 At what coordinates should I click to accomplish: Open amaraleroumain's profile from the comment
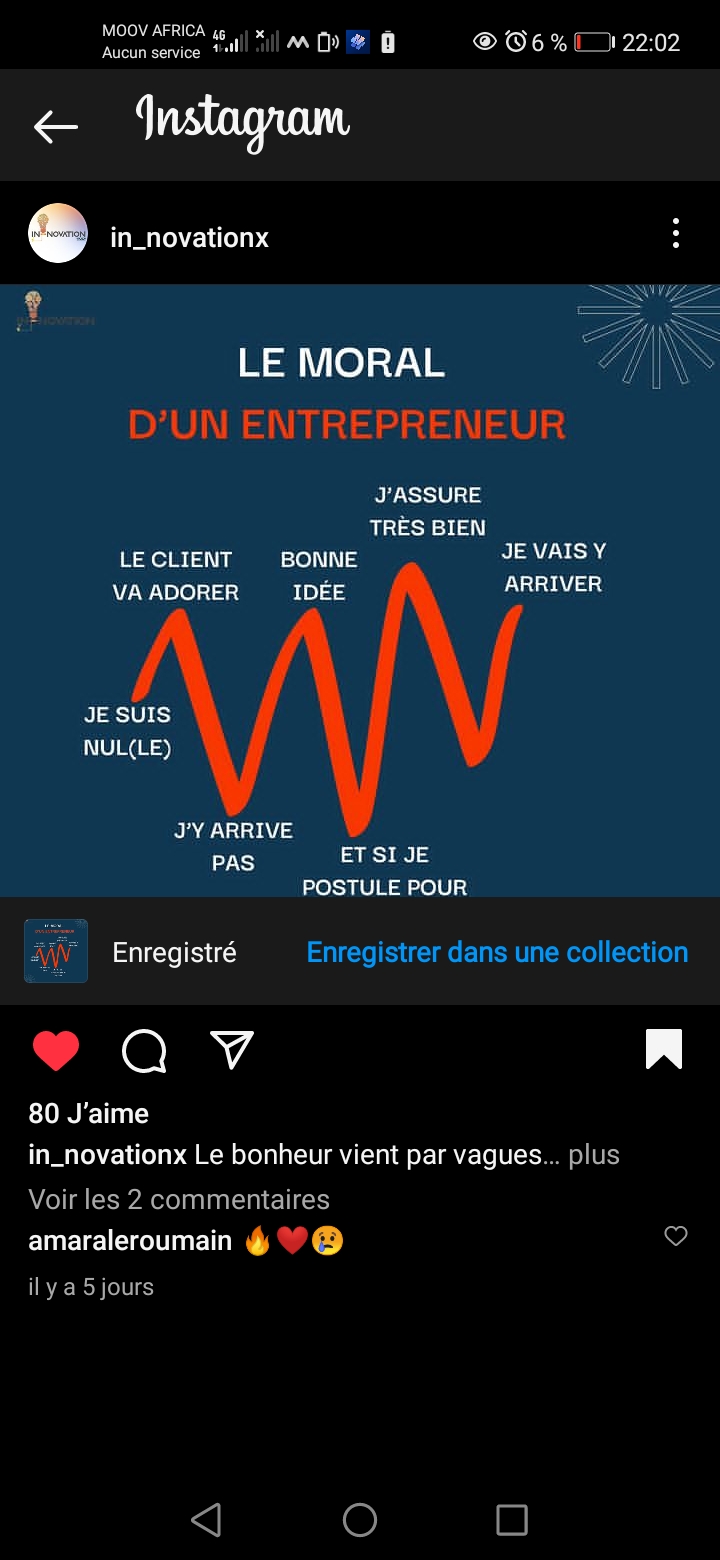130,1241
